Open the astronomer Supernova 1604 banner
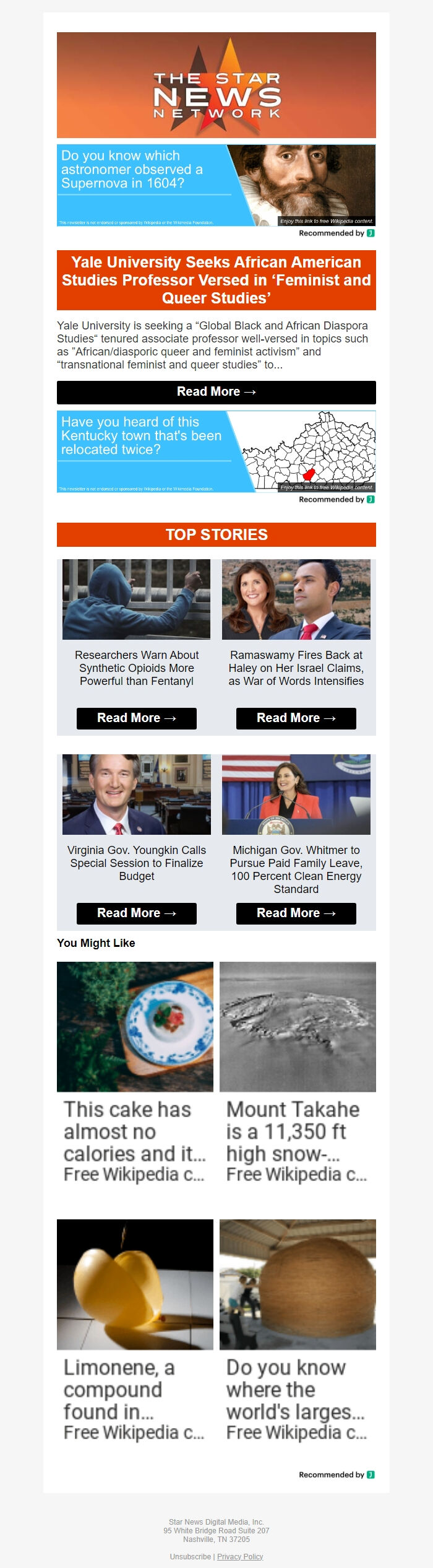The height and width of the screenshot is (1568, 433). 216,185
